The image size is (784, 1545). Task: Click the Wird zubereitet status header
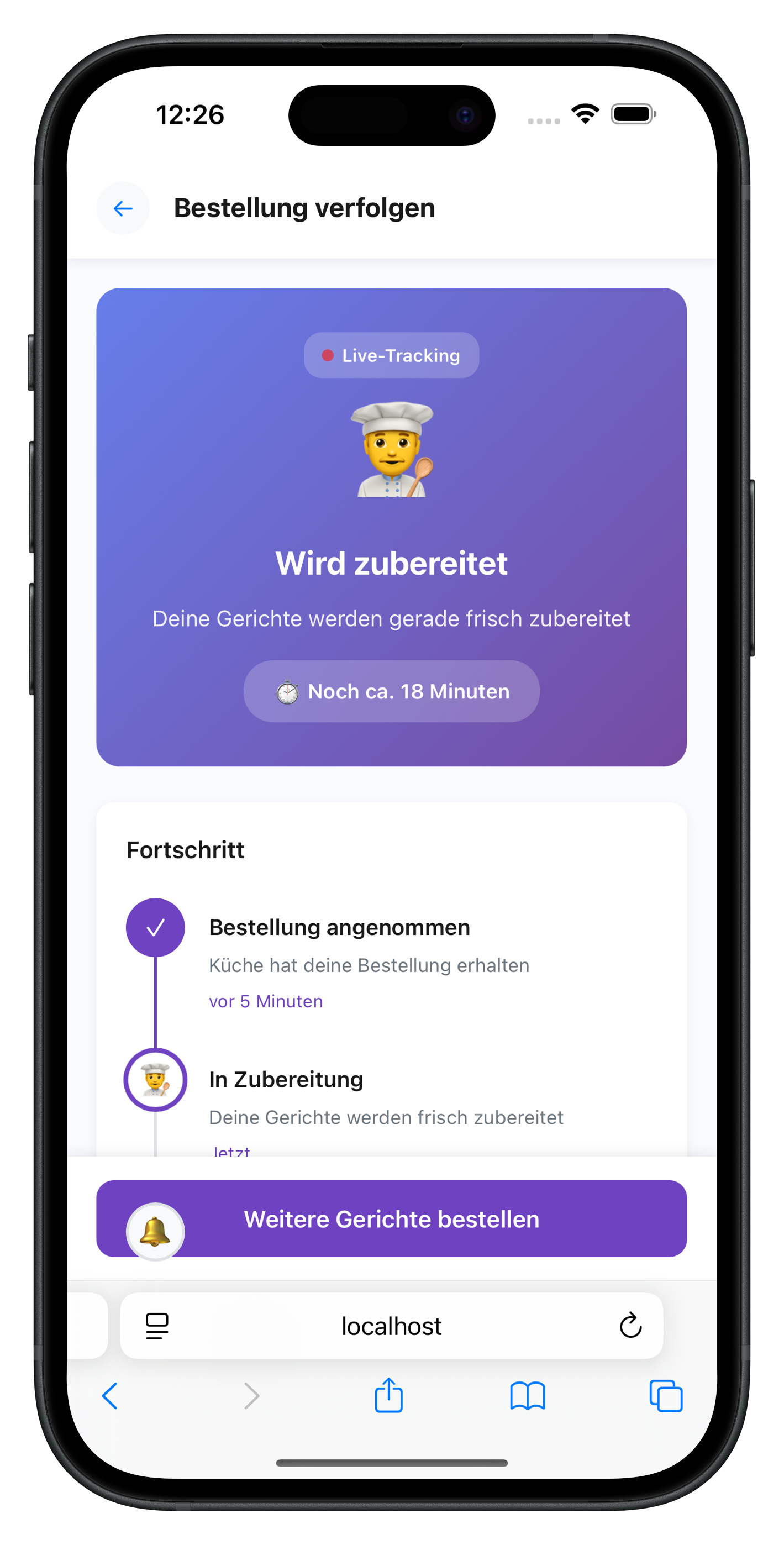391,563
